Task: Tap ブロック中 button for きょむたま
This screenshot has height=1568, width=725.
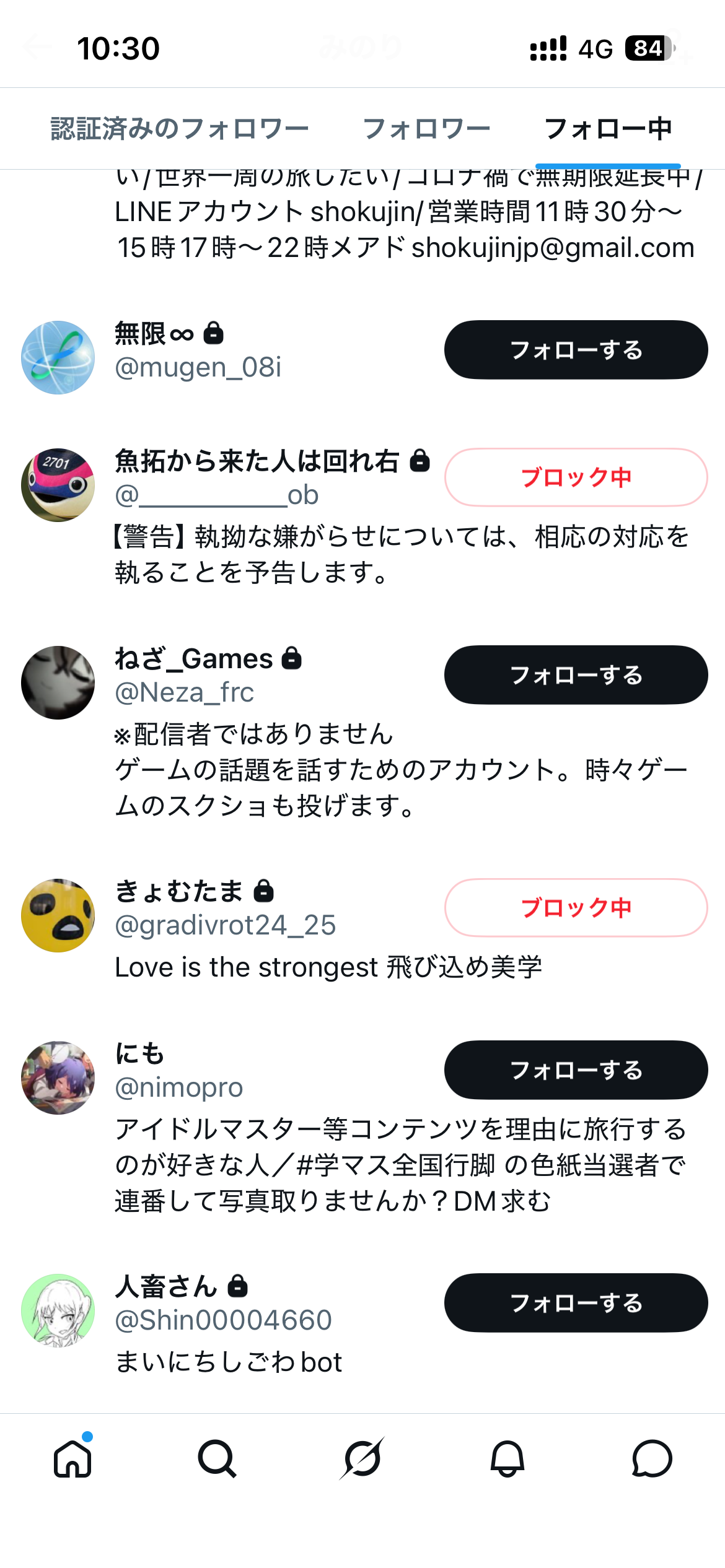Action: (x=576, y=908)
